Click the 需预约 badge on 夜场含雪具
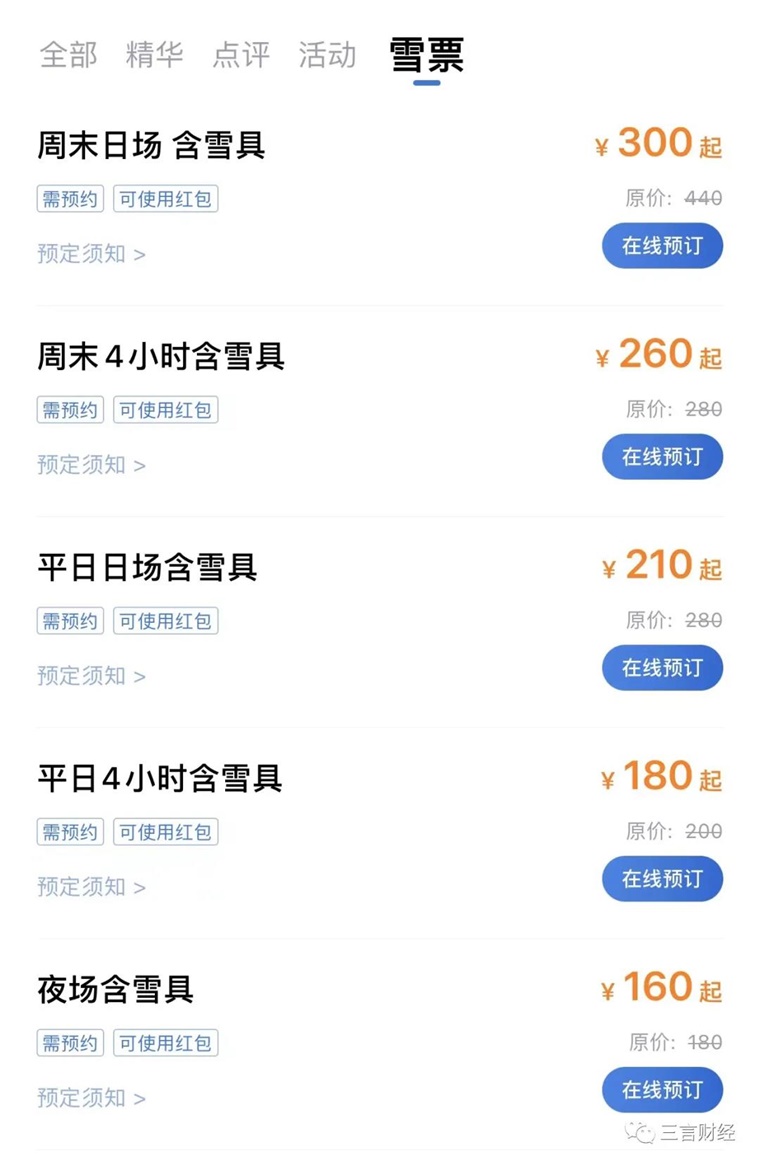This screenshot has height=1166, width=760. [69, 1042]
